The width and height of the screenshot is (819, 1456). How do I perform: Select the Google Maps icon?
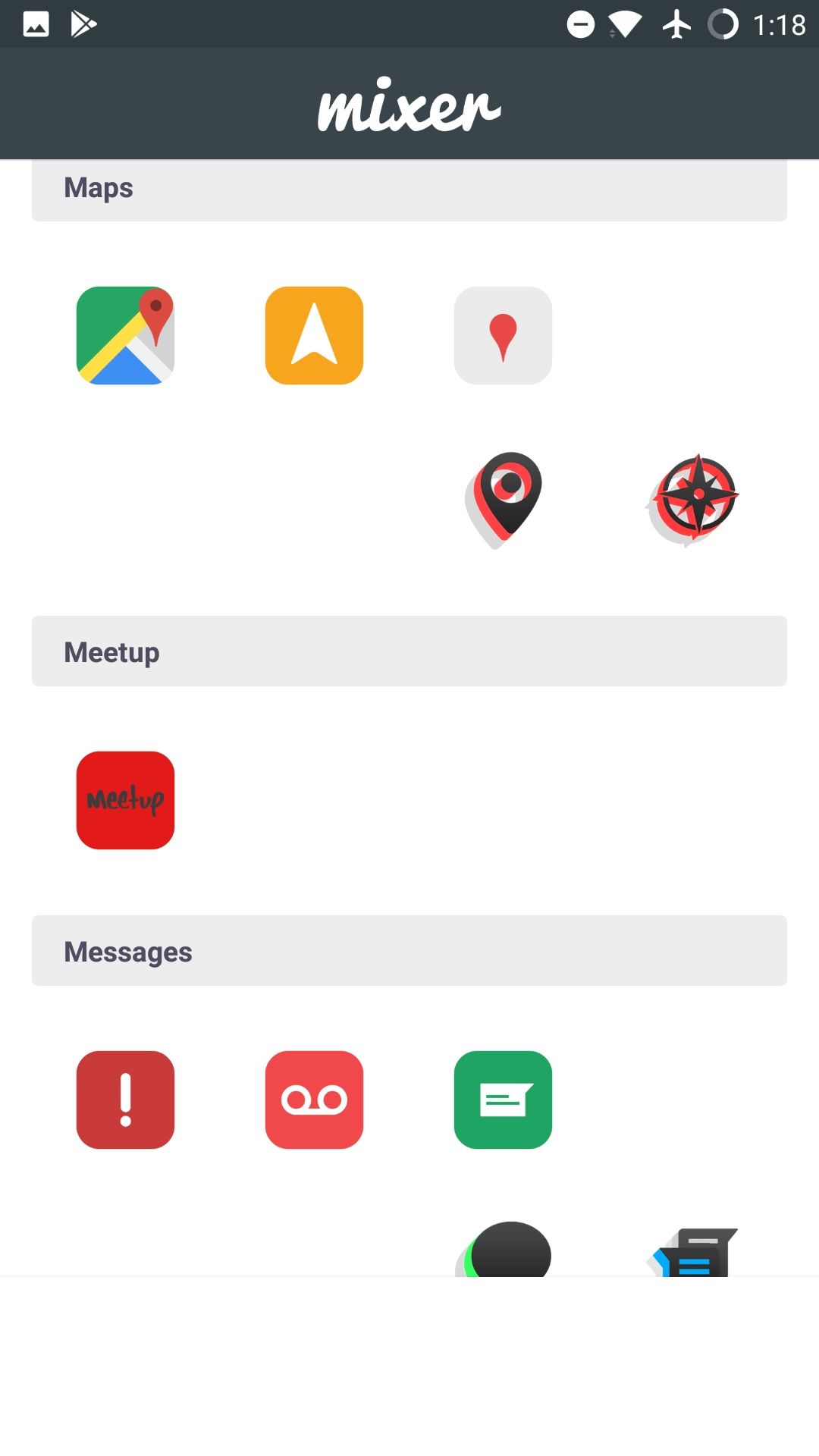[125, 336]
